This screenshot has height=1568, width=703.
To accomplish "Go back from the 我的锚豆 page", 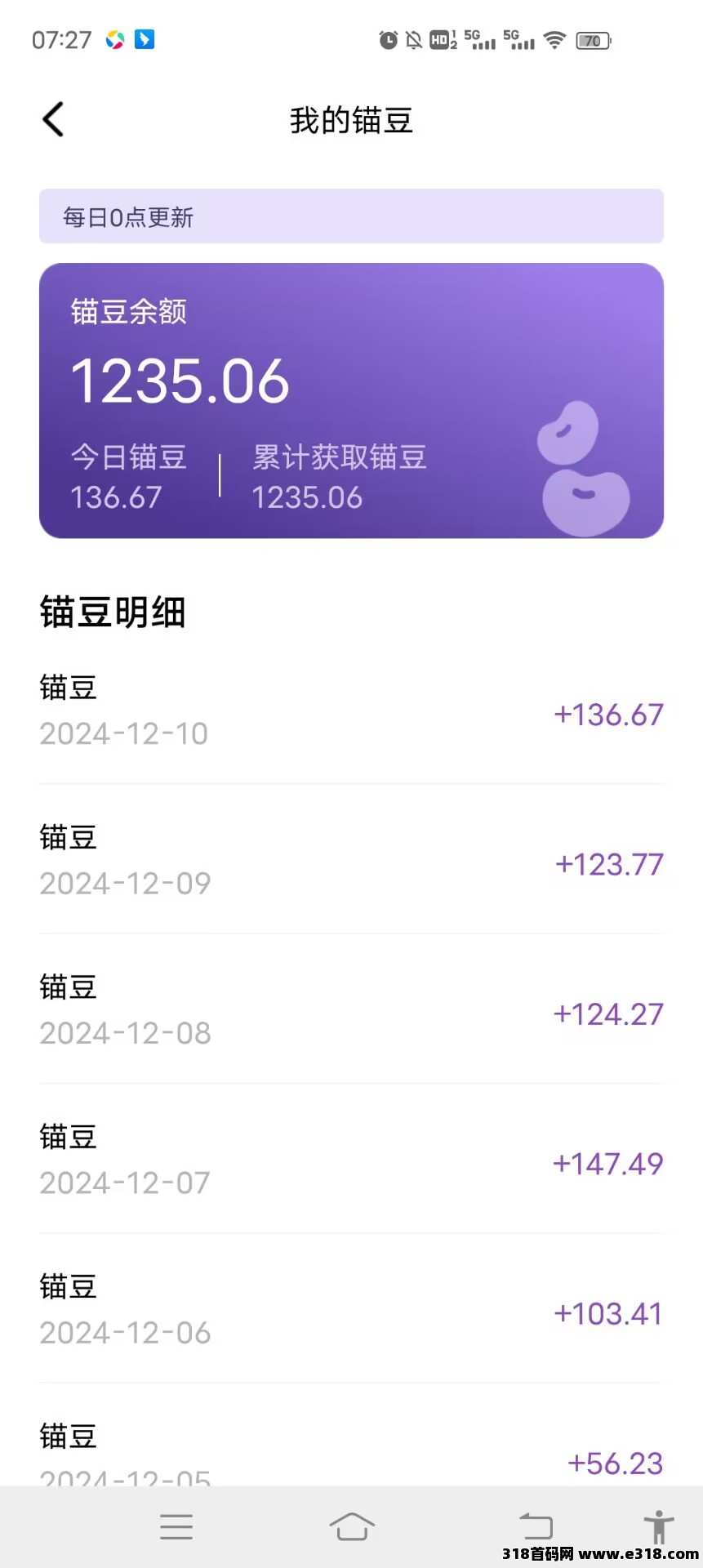I will [x=53, y=120].
